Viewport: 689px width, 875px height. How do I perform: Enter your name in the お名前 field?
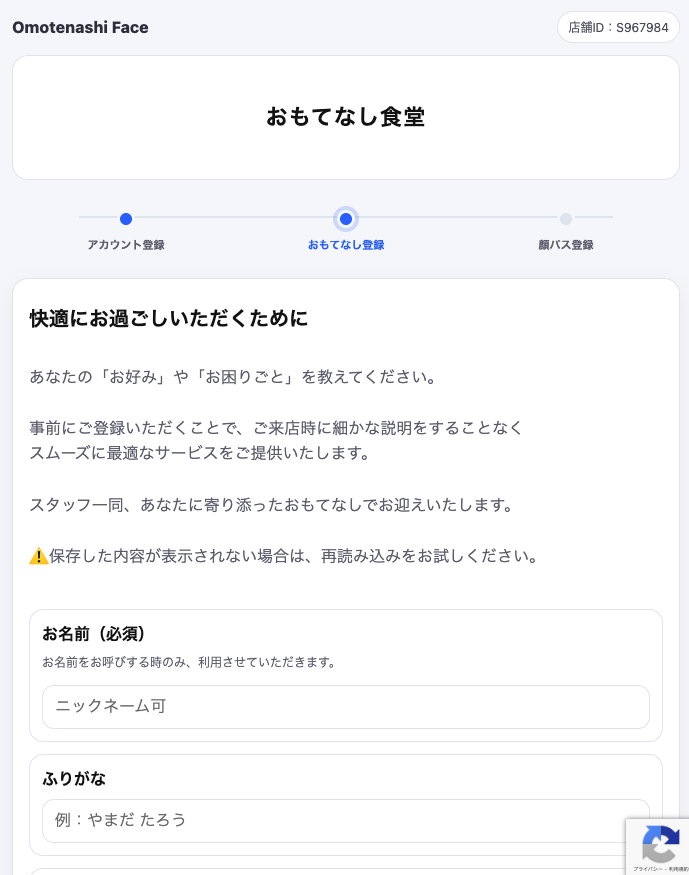pos(345,706)
